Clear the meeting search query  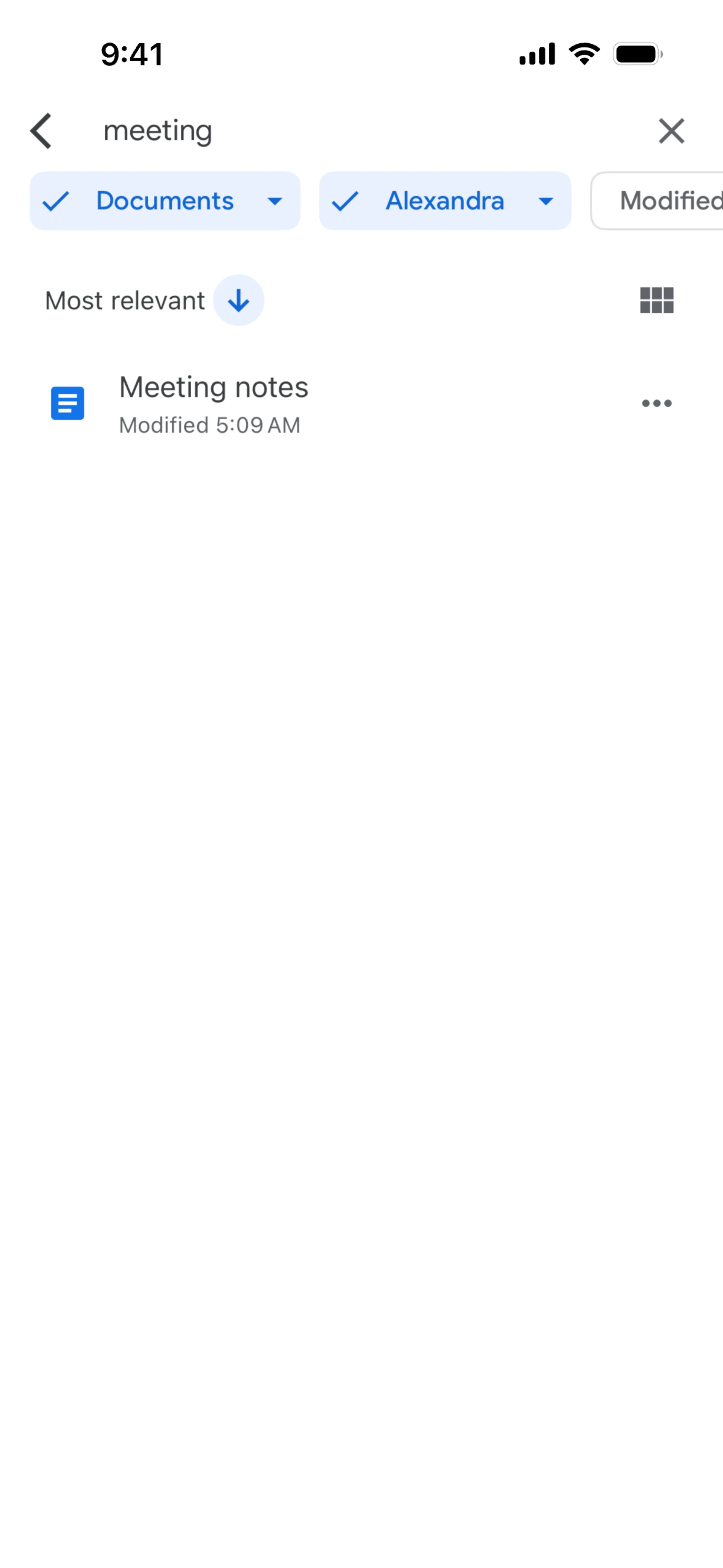click(671, 131)
